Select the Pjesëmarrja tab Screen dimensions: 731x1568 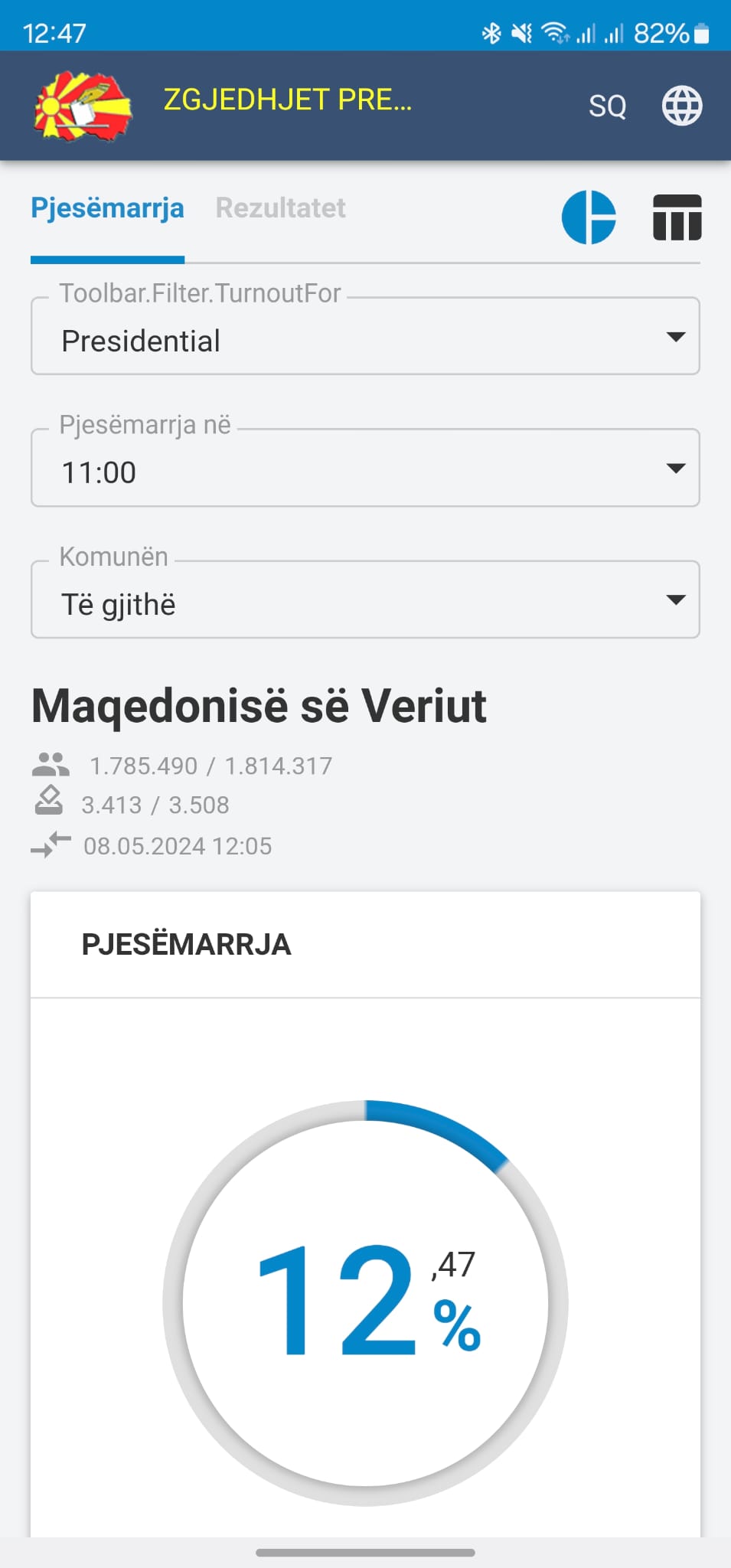(x=107, y=208)
